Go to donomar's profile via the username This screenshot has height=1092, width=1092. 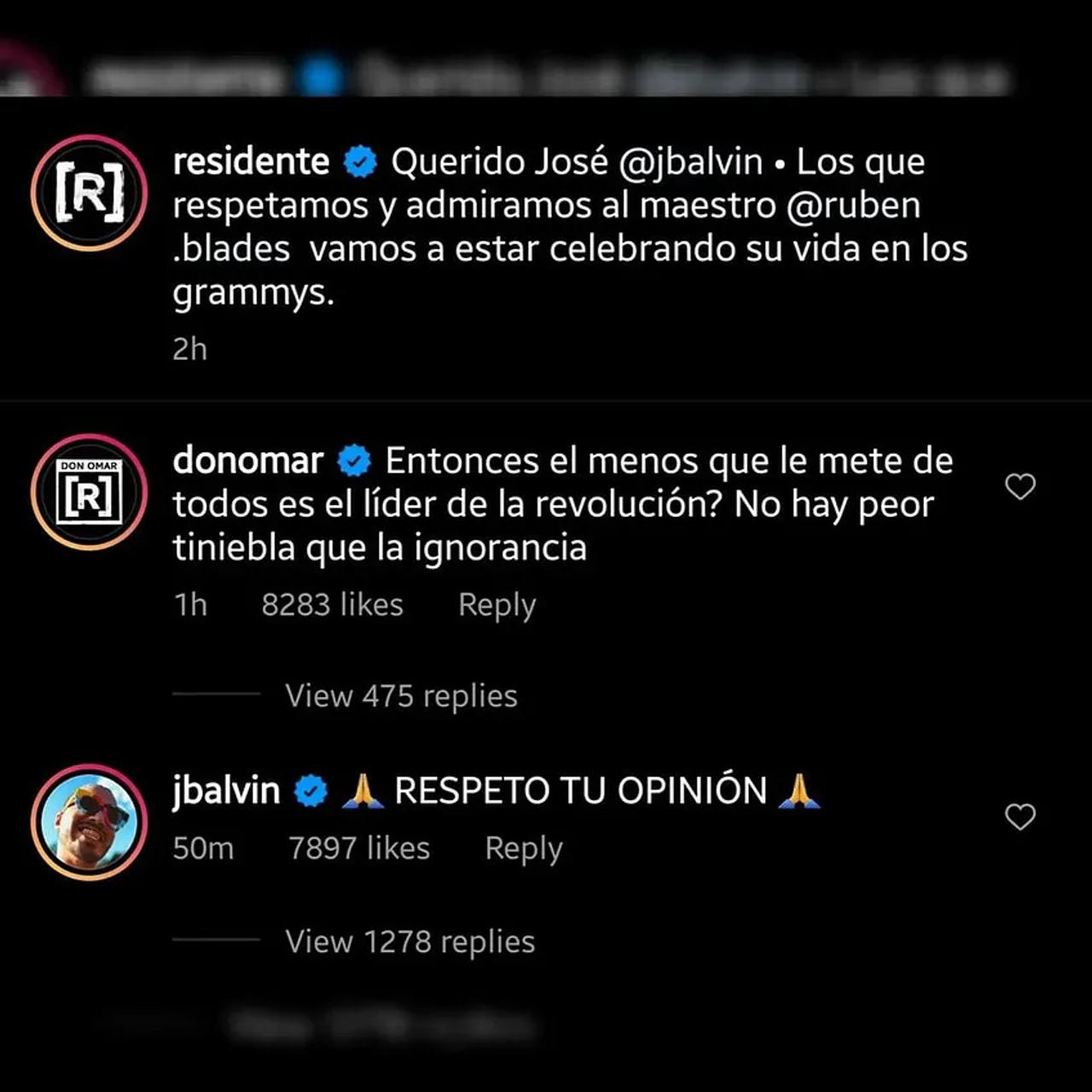tap(247, 461)
